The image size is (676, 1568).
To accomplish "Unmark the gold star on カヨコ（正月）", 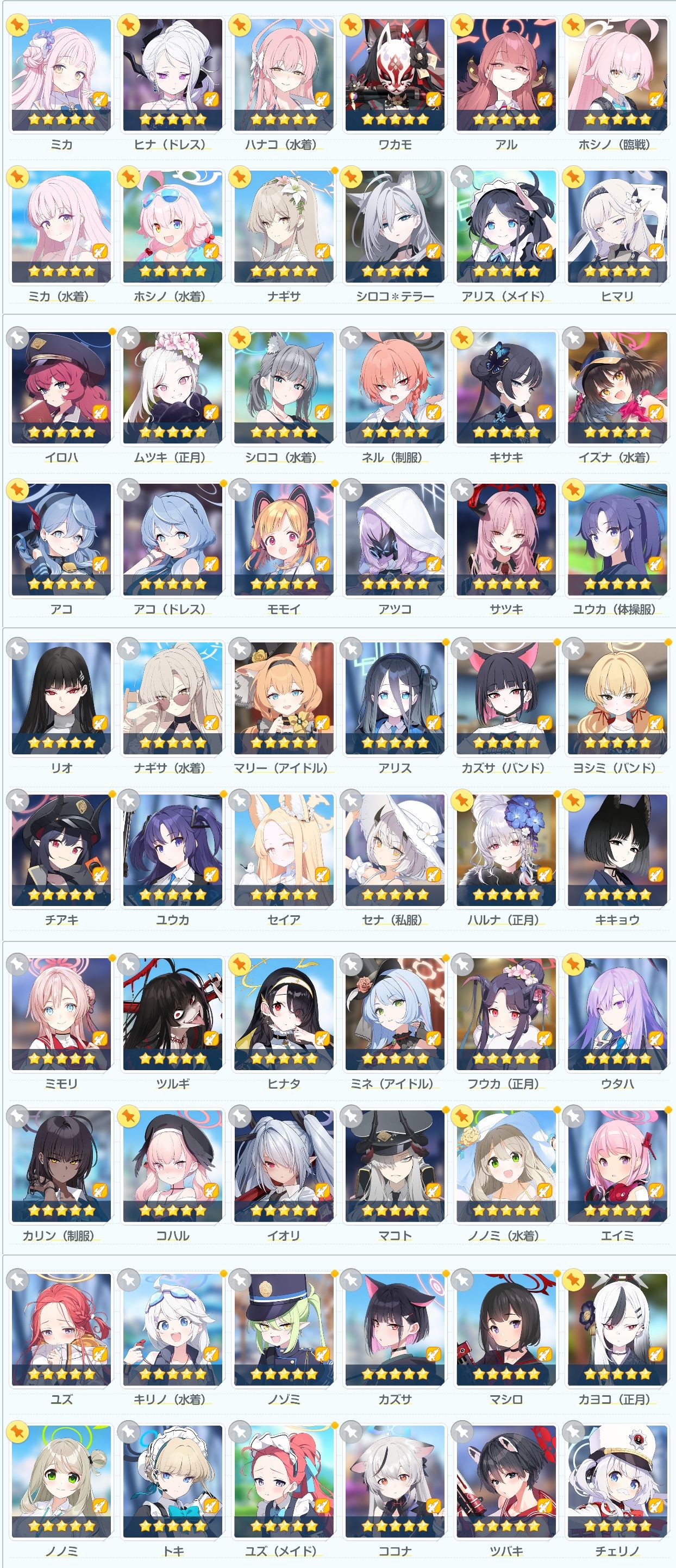I will point(574,1279).
